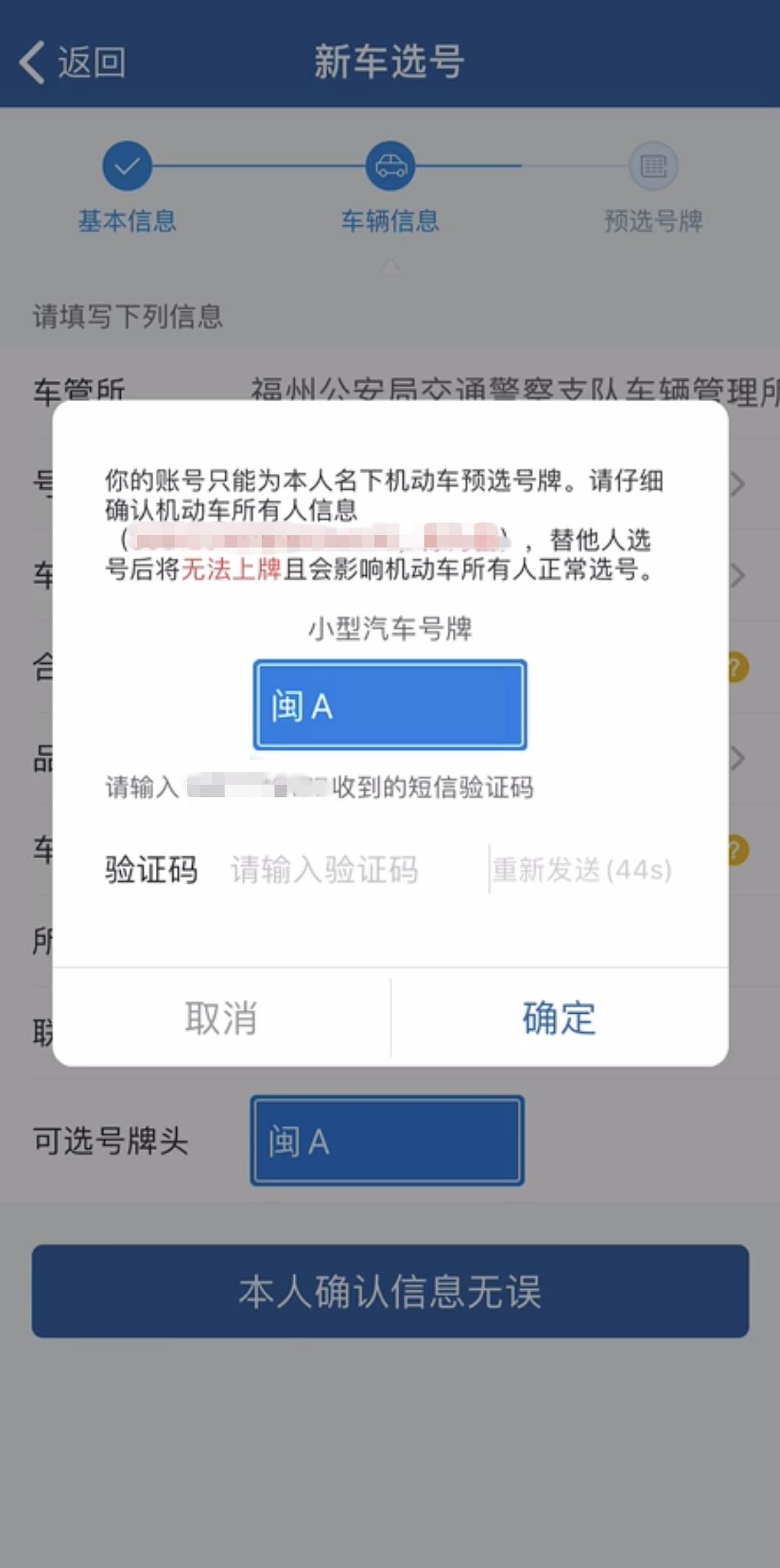This screenshot has width=780, height=1568.
Task: Expand the 车辆类型 row arrow behind the dialog
Action: 740,574
